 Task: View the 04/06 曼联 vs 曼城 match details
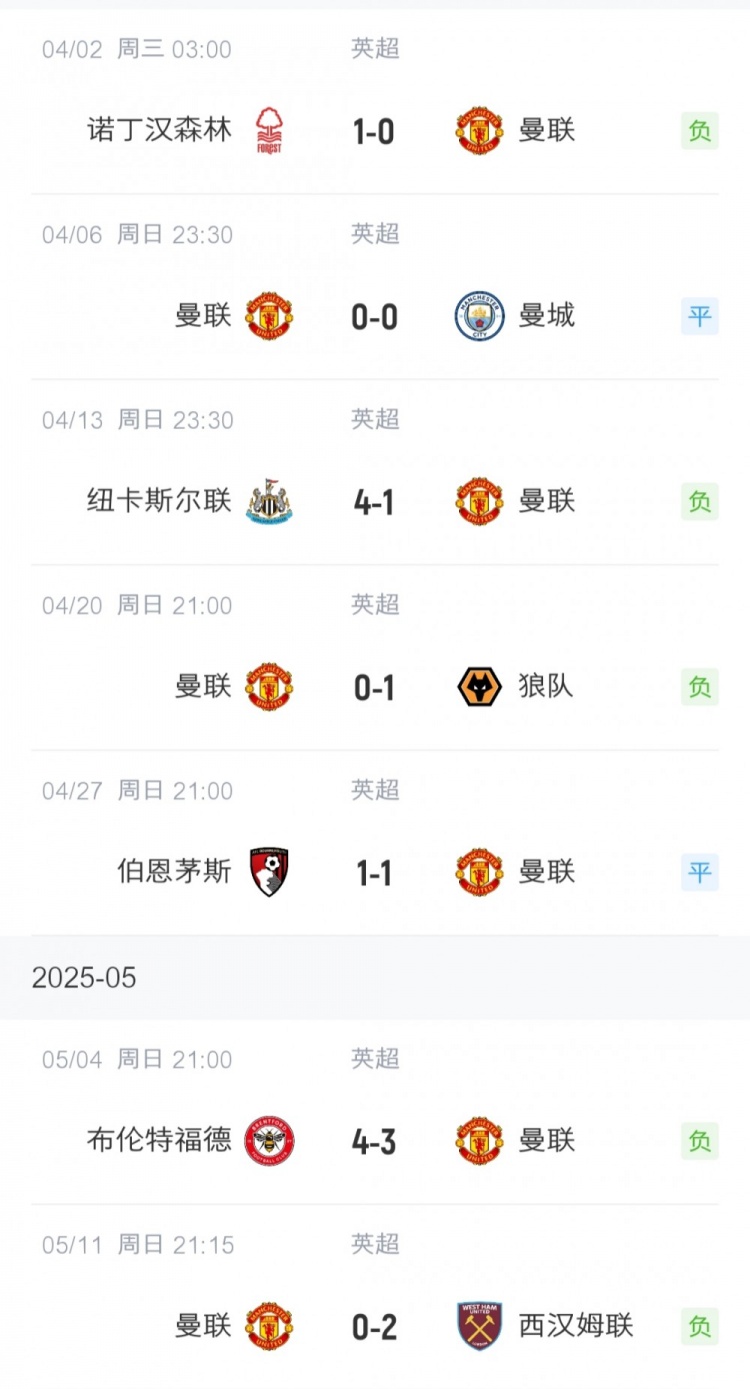[x=374, y=317]
